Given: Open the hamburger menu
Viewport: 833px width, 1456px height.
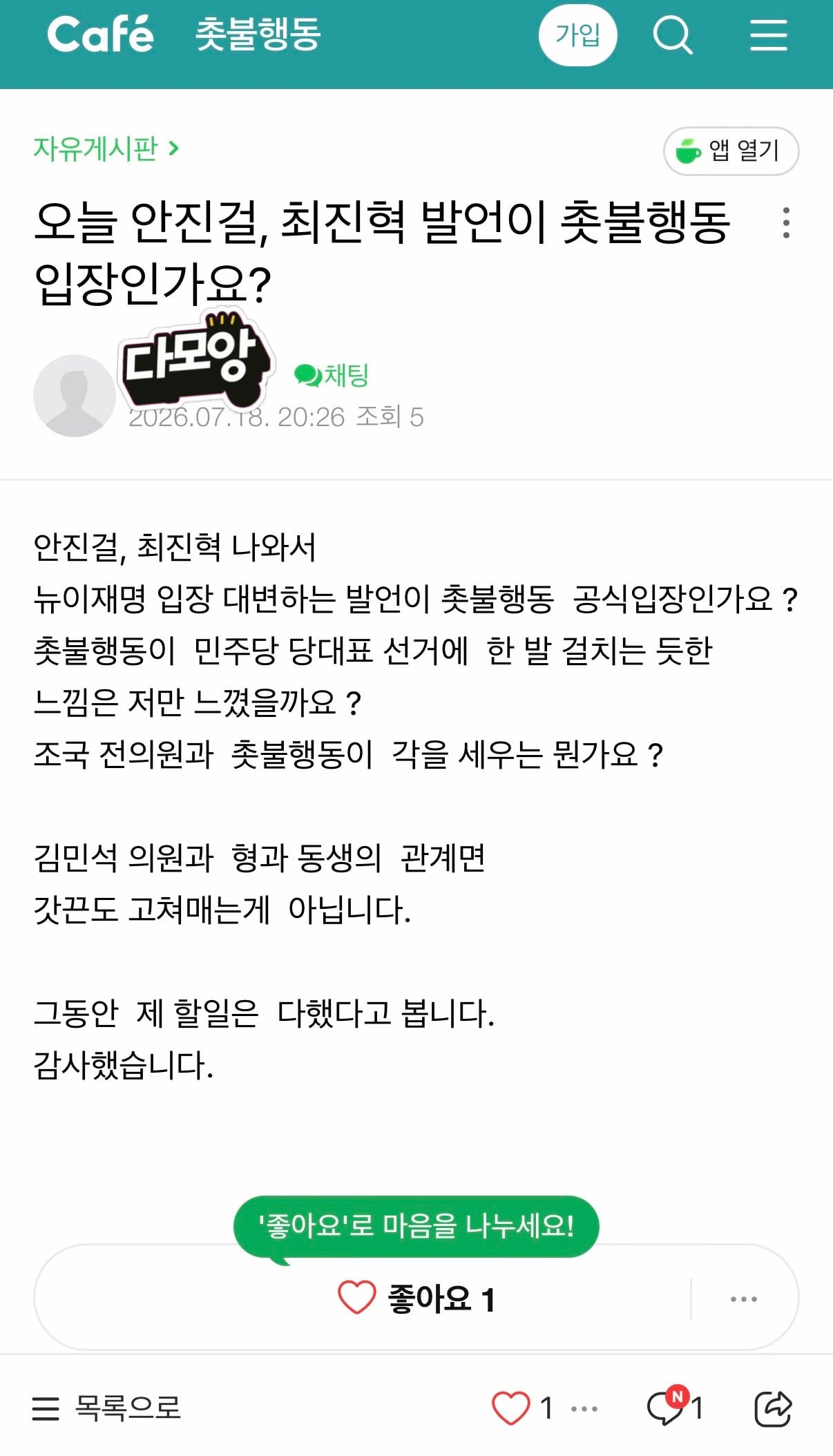Looking at the screenshot, I should pyautogui.click(x=769, y=35).
